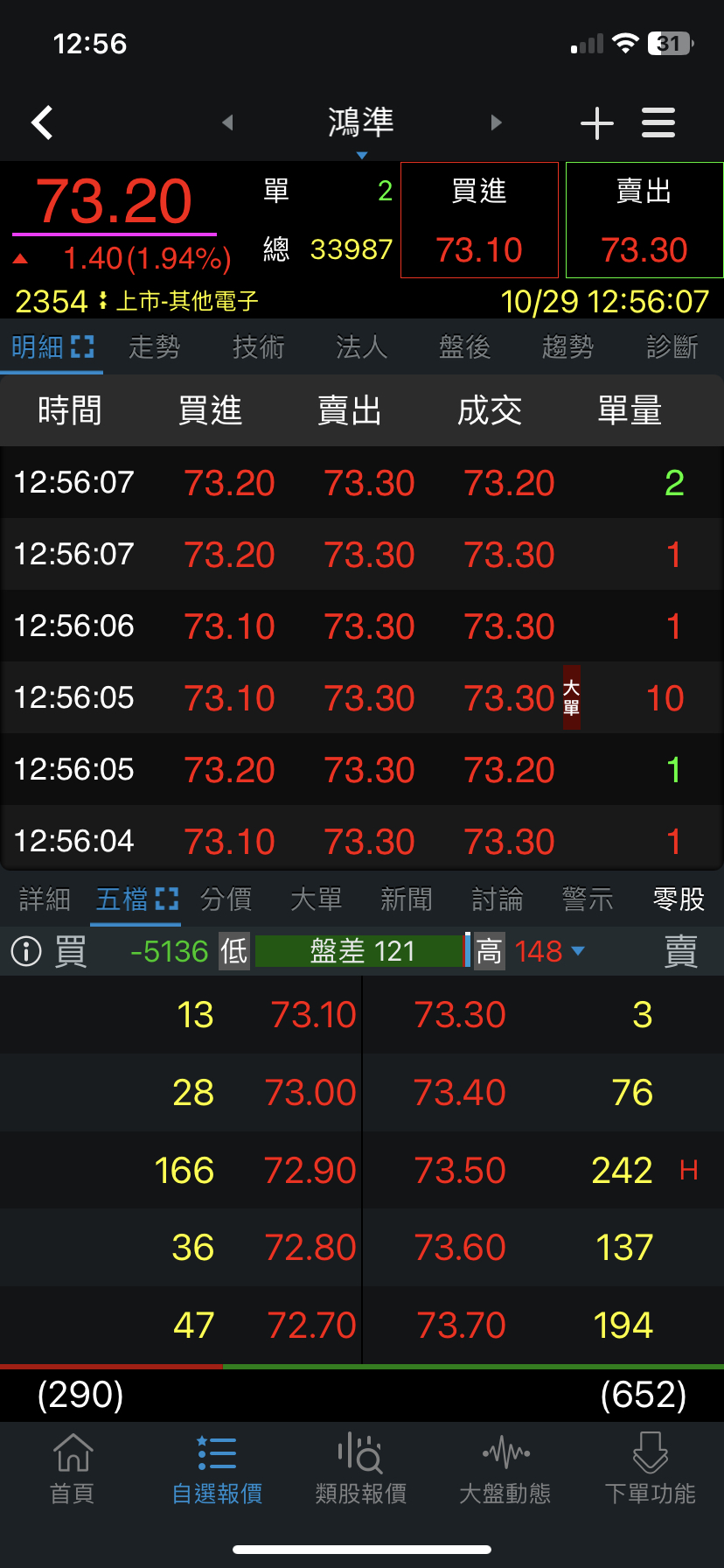Switch to the previous stock arrow
The height and width of the screenshot is (1568, 724).
pyautogui.click(x=227, y=122)
